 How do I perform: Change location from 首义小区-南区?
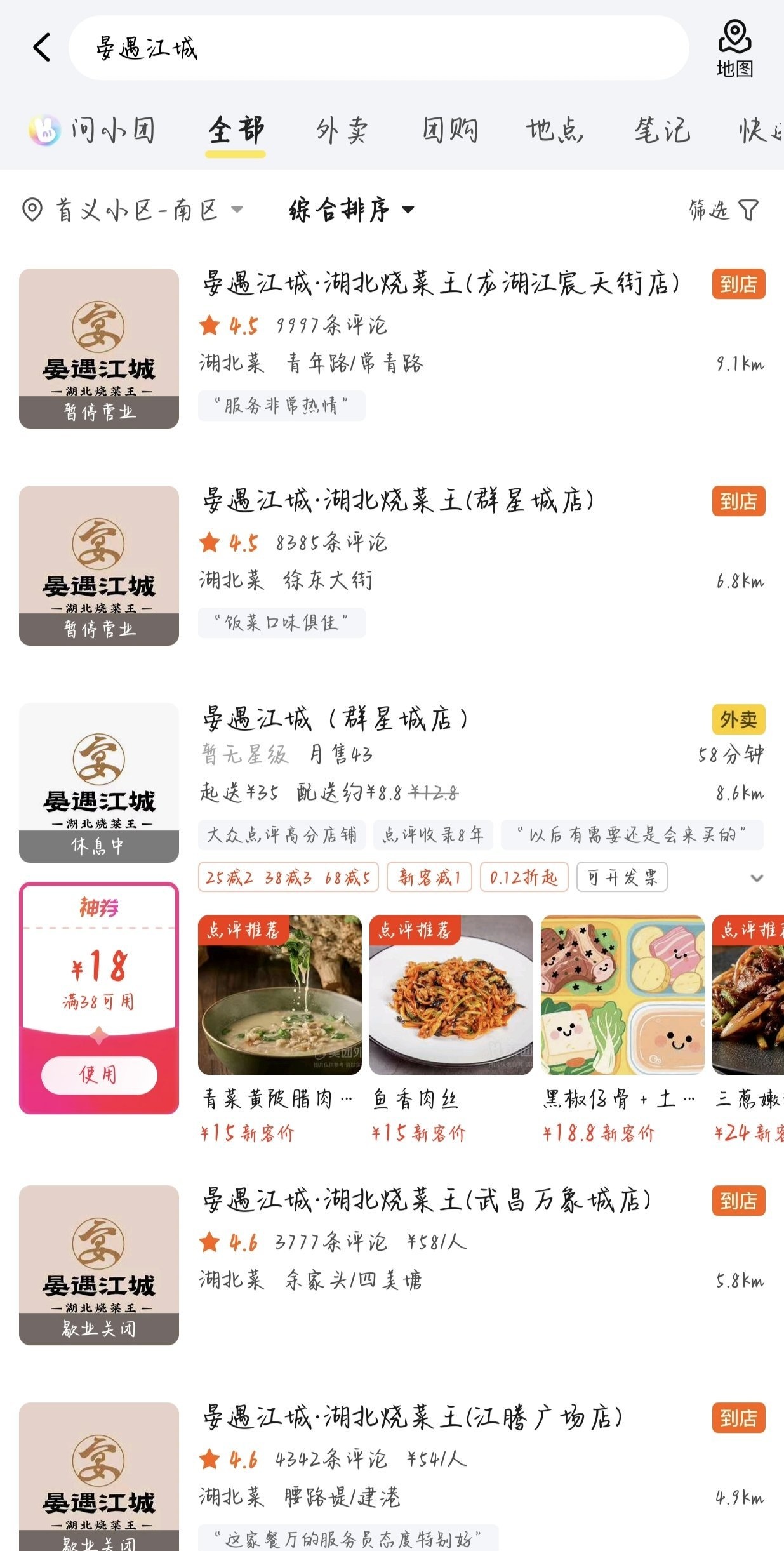click(x=133, y=210)
